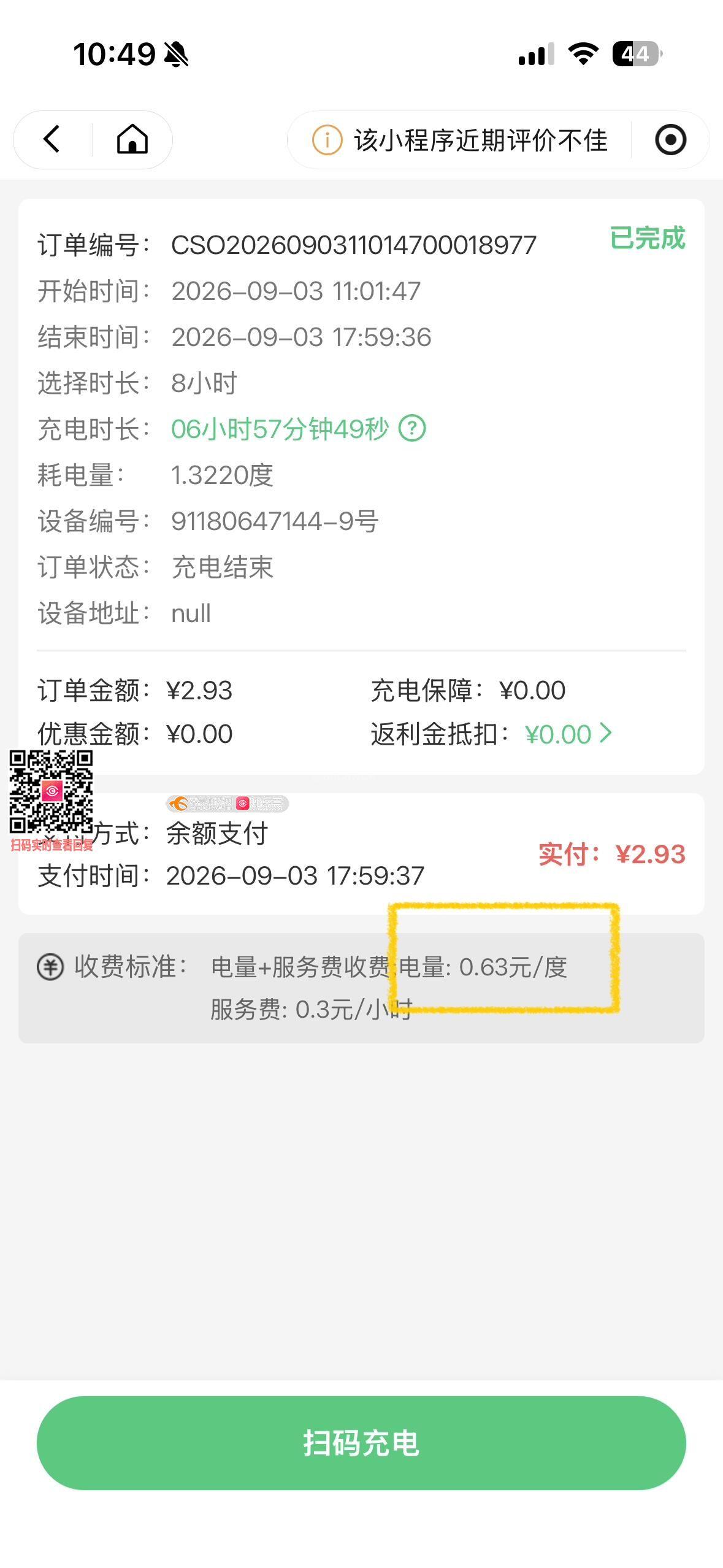Tap the 扫码充电 button

[361, 1443]
